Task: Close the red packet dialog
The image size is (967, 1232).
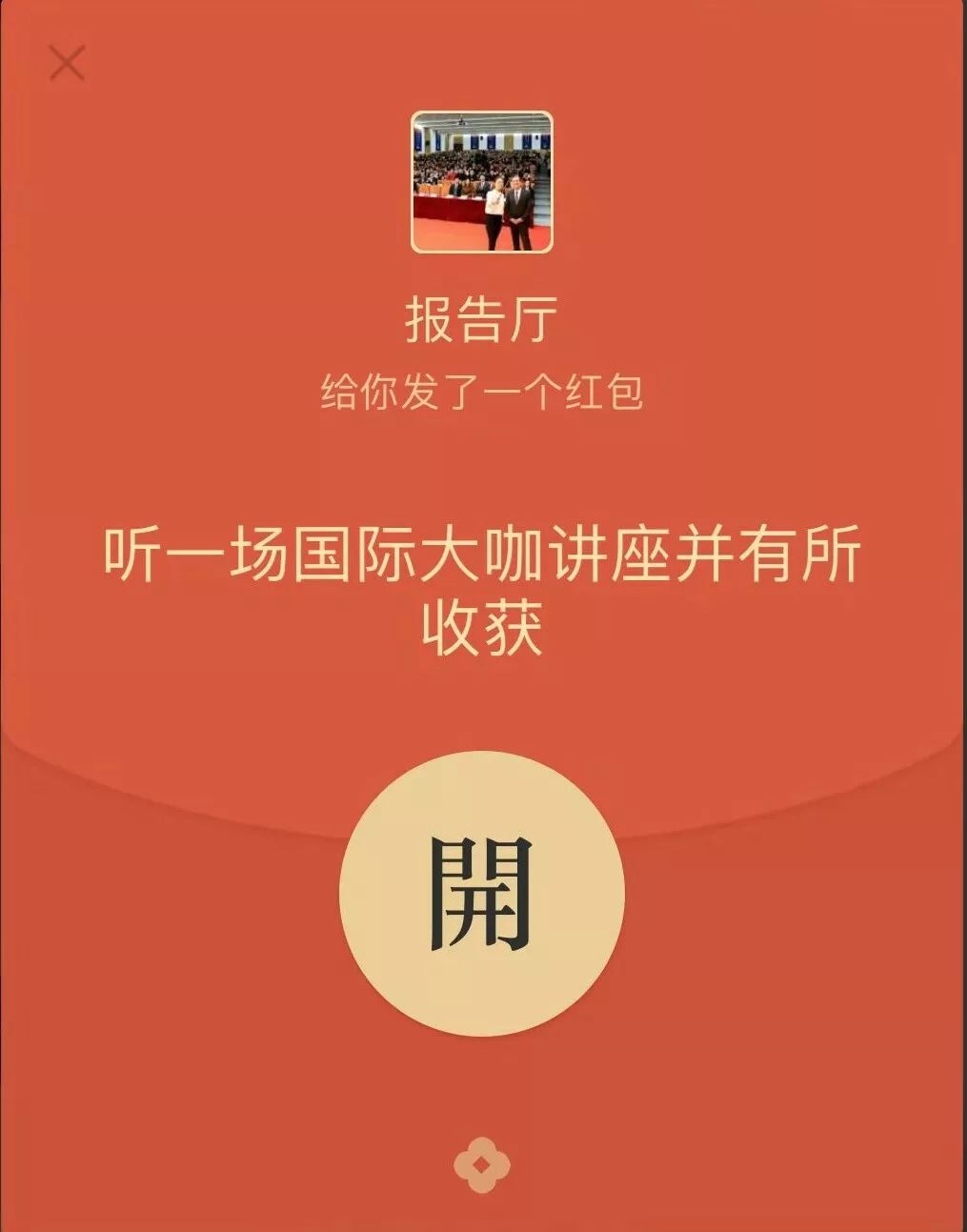Action: [x=67, y=64]
